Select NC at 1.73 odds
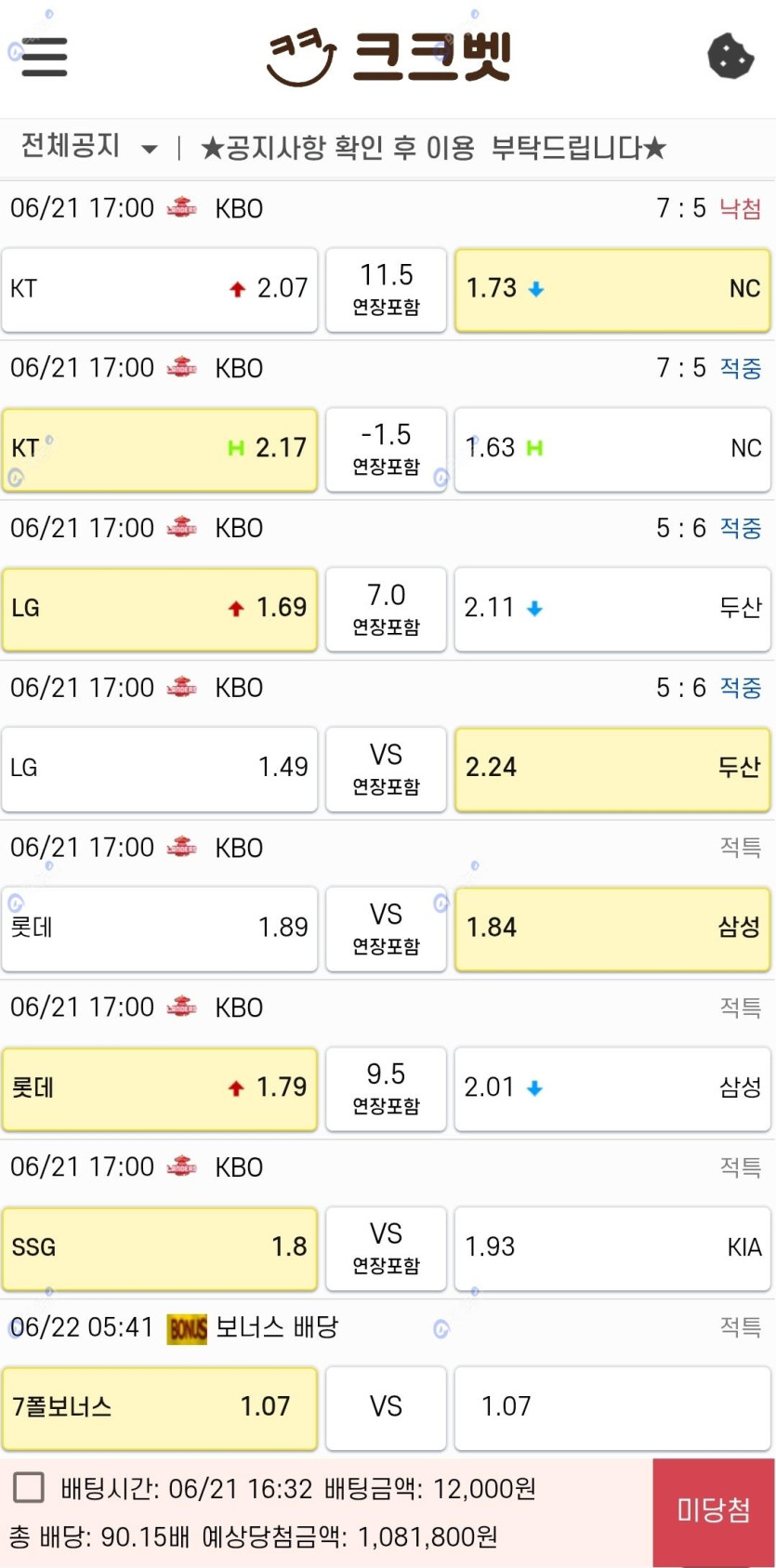This screenshot has width=776, height=1568. point(612,289)
